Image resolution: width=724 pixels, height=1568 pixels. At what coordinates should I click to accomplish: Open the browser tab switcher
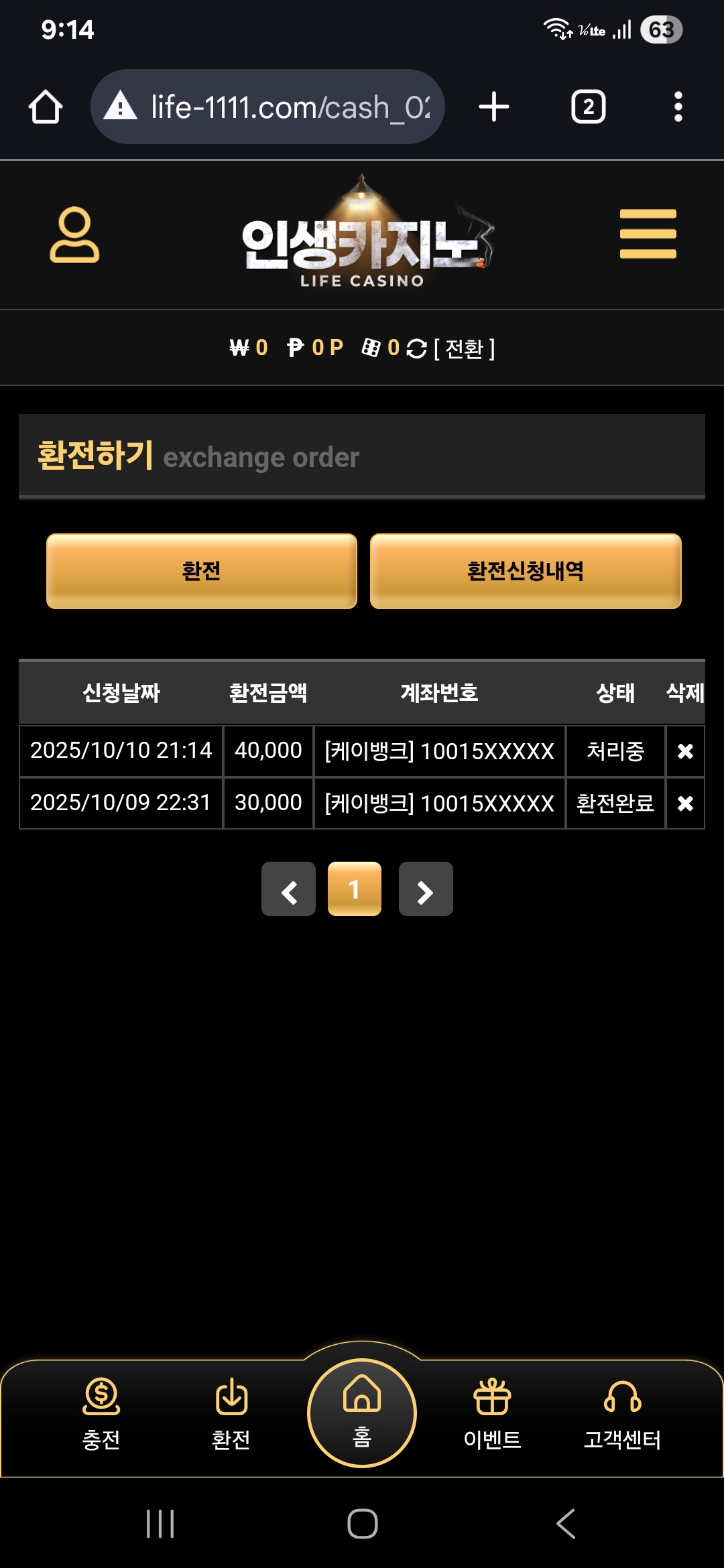tap(588, 107)
